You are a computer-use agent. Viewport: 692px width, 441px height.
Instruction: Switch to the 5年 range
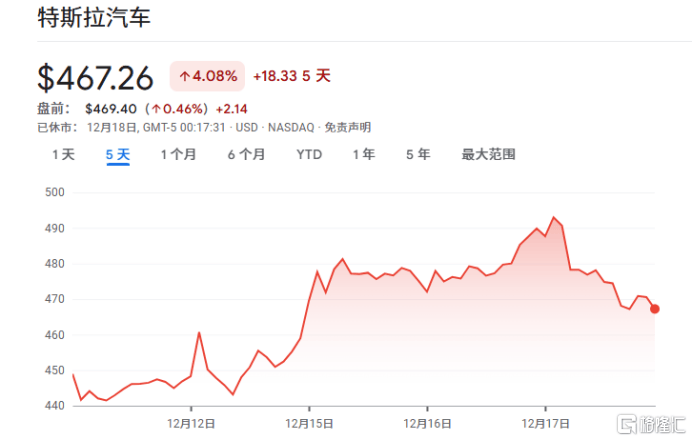[x=418, y=155]
